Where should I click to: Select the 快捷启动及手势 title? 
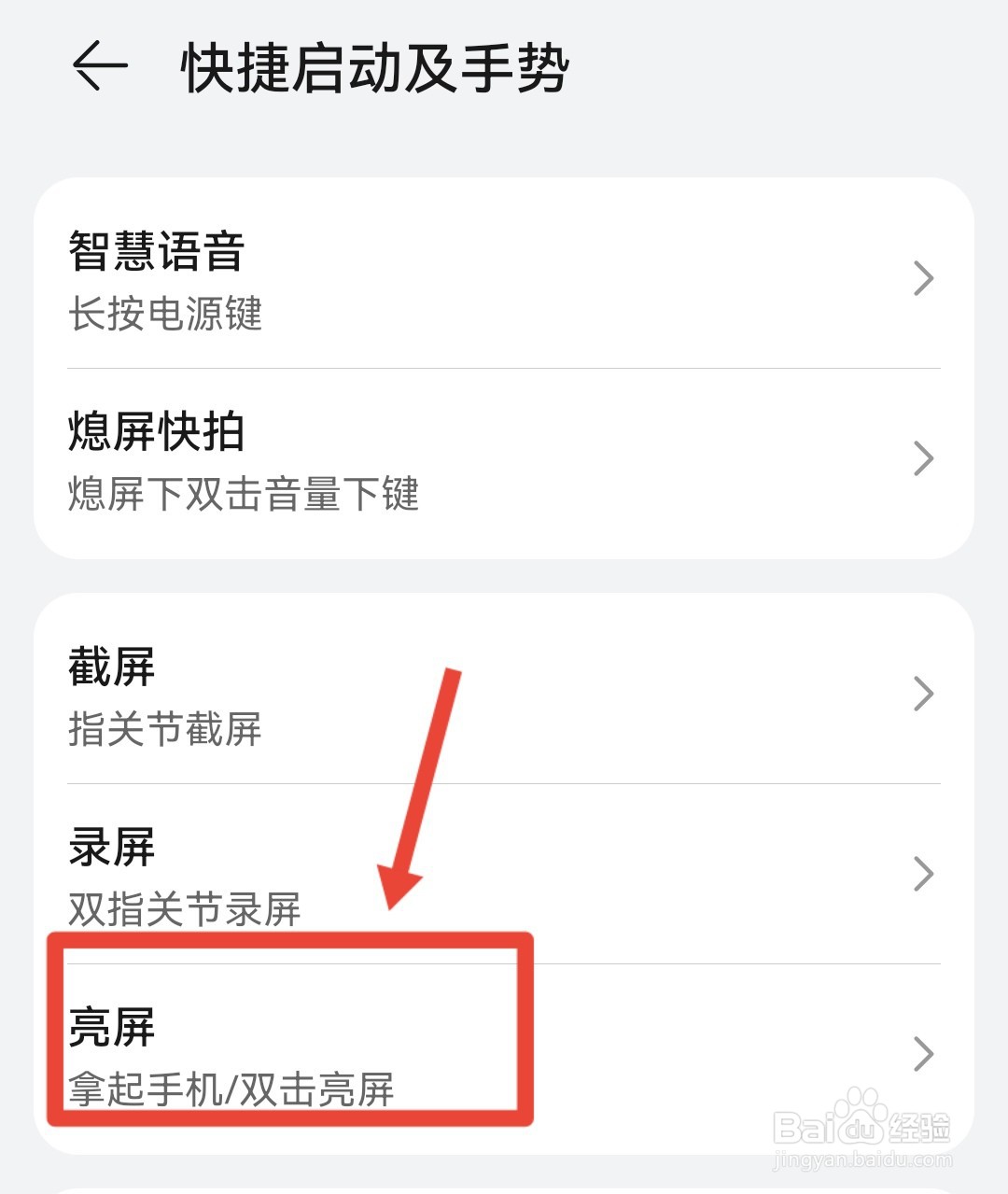[x=377, y=63]
